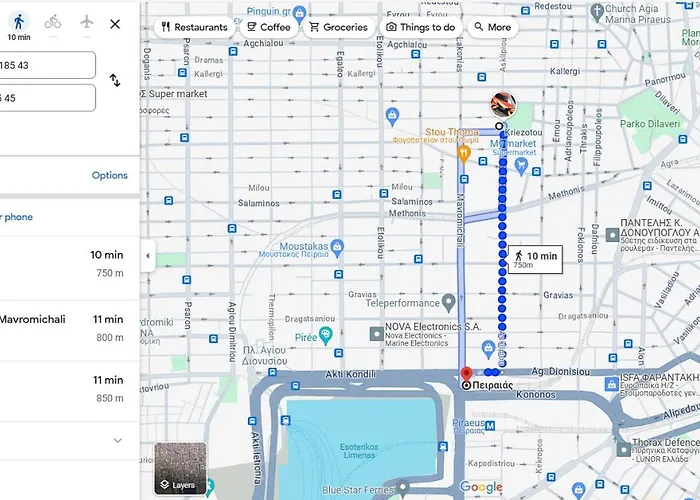Expand more route details chevron
This screenshot has height=500, width=700.
[x=118, y=440]
